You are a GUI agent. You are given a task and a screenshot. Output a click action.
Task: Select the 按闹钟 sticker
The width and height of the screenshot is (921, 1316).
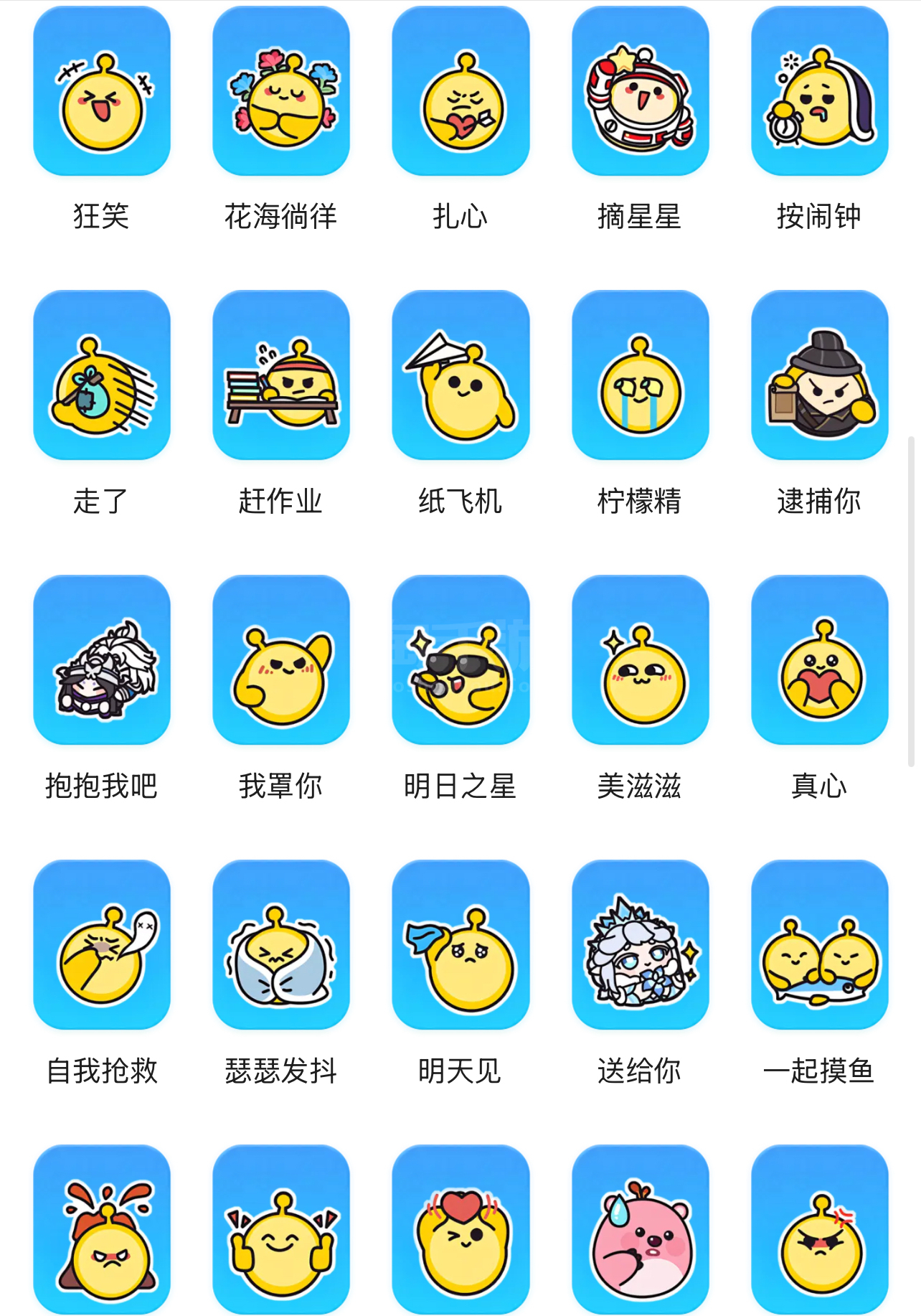tap(819, 91)
